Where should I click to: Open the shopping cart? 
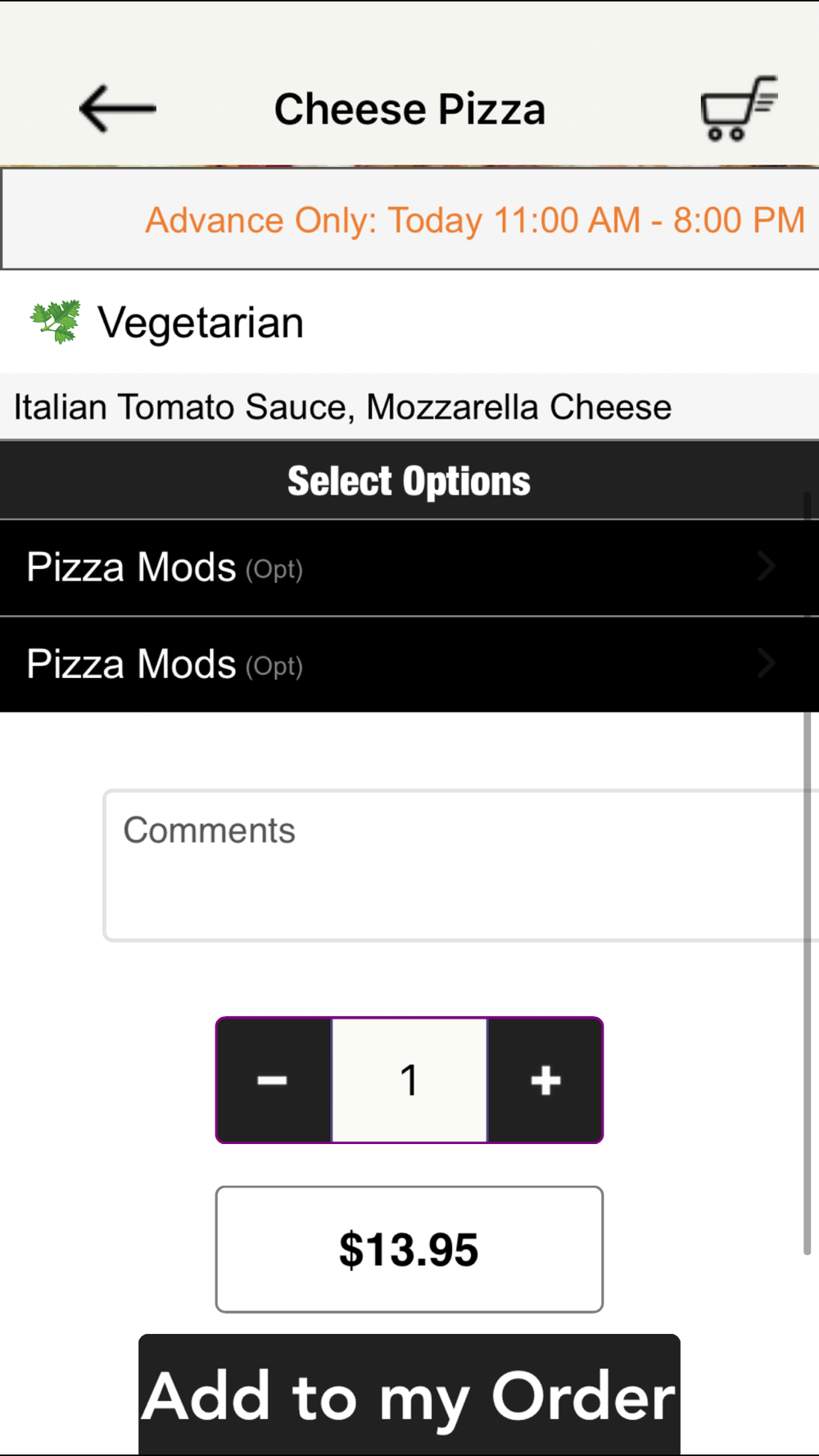coord(739,108)
